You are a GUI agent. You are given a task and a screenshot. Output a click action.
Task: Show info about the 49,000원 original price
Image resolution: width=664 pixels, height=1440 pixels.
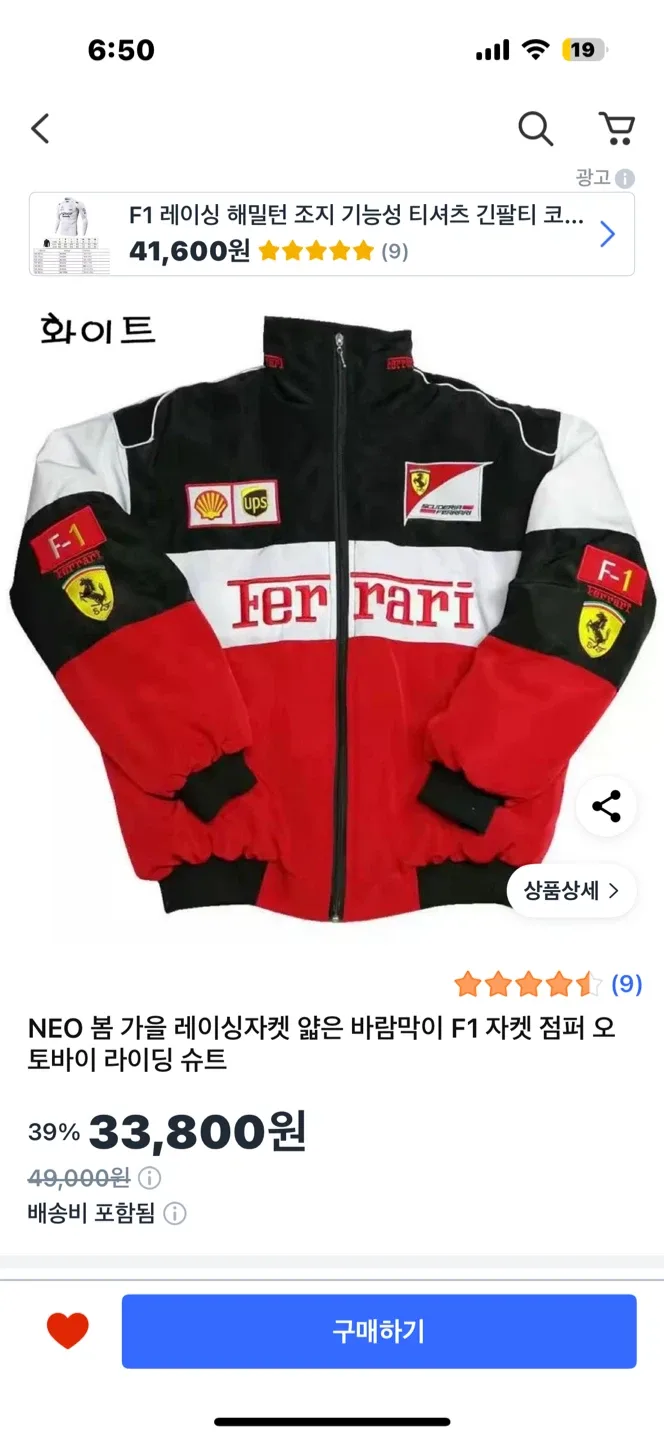[x=149, y=1177]
